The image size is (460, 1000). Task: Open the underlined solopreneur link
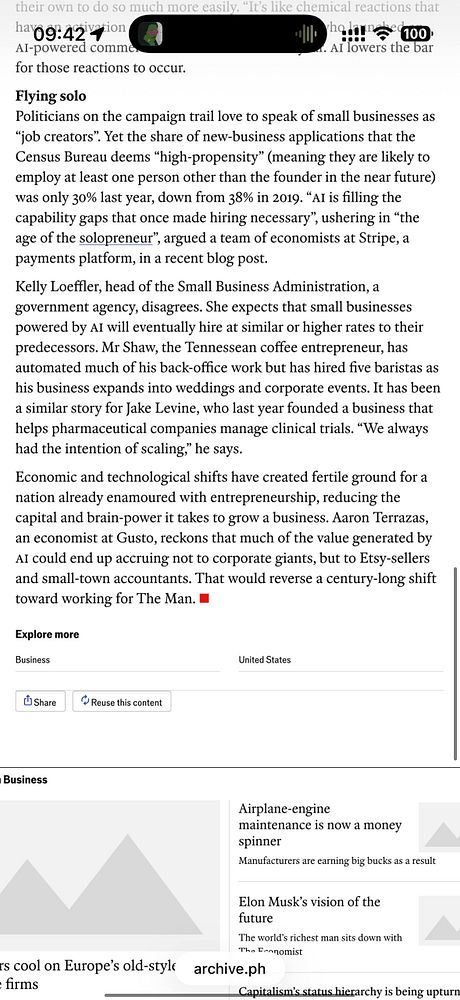115,239
